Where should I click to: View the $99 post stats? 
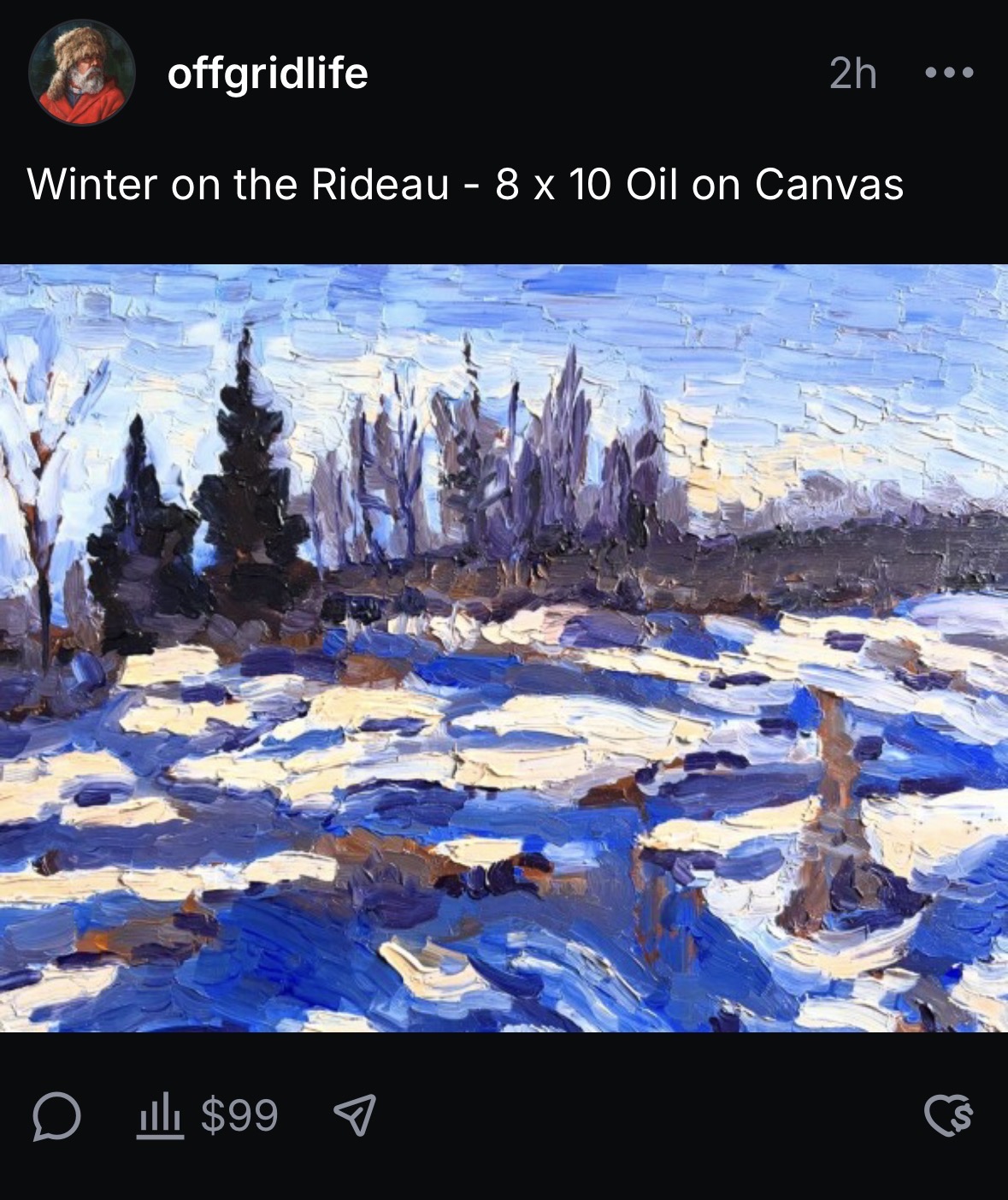[209, 1116]
